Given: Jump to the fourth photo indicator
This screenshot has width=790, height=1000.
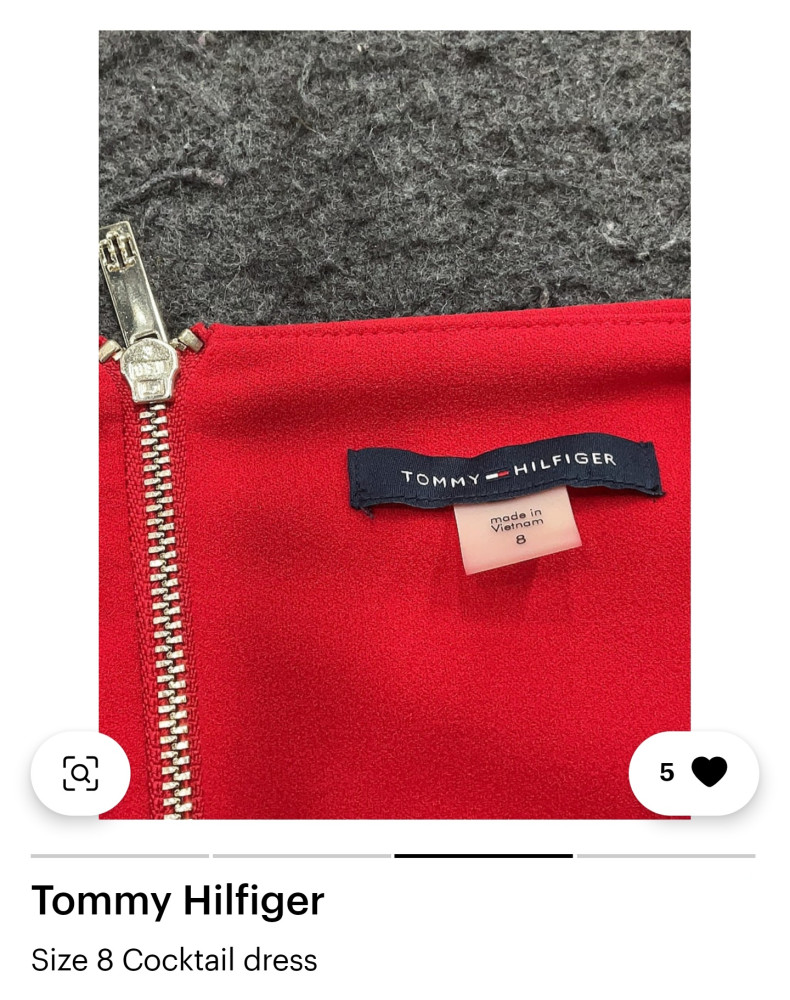Looking at the screenshot, I should coord(666,856).
